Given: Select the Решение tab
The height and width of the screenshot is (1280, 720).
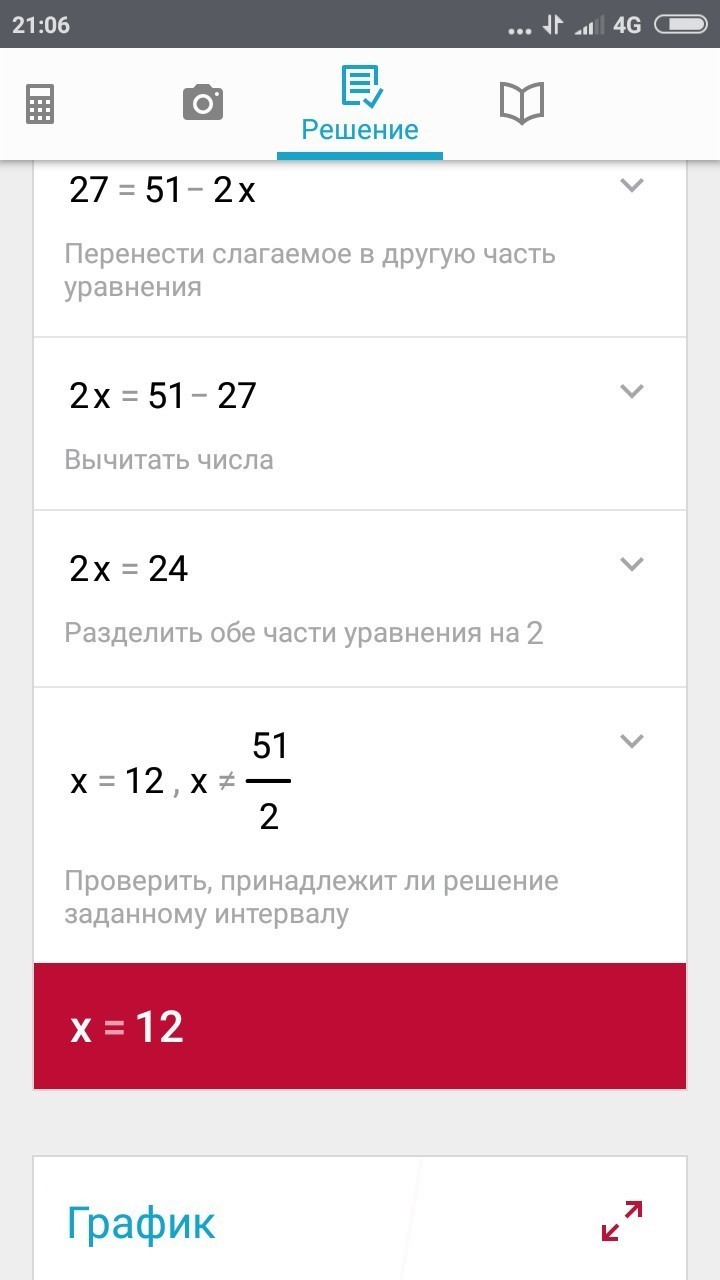Looking at the screenshot, I should 360,103.
